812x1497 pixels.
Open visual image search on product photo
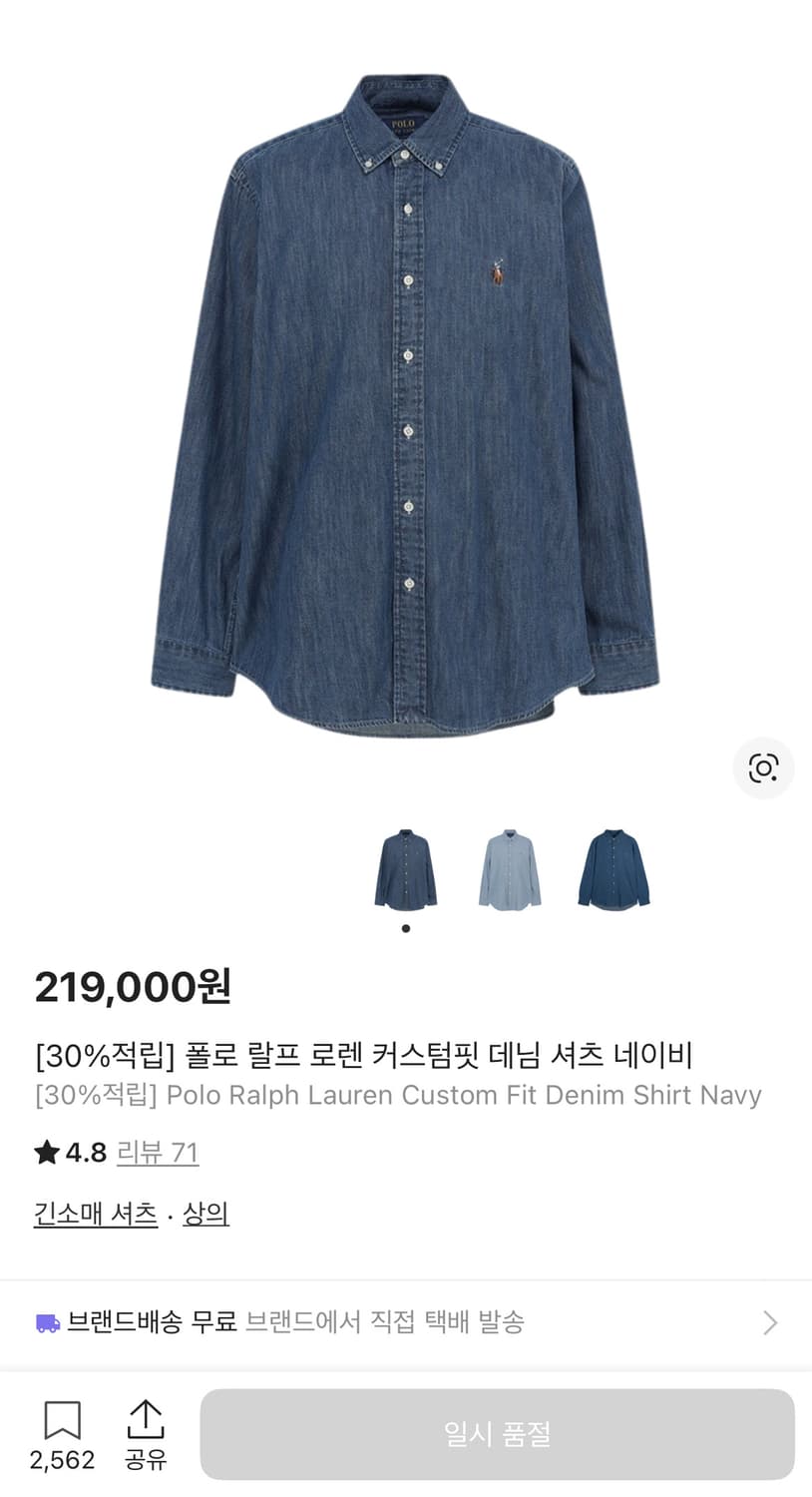click(763, 768)
